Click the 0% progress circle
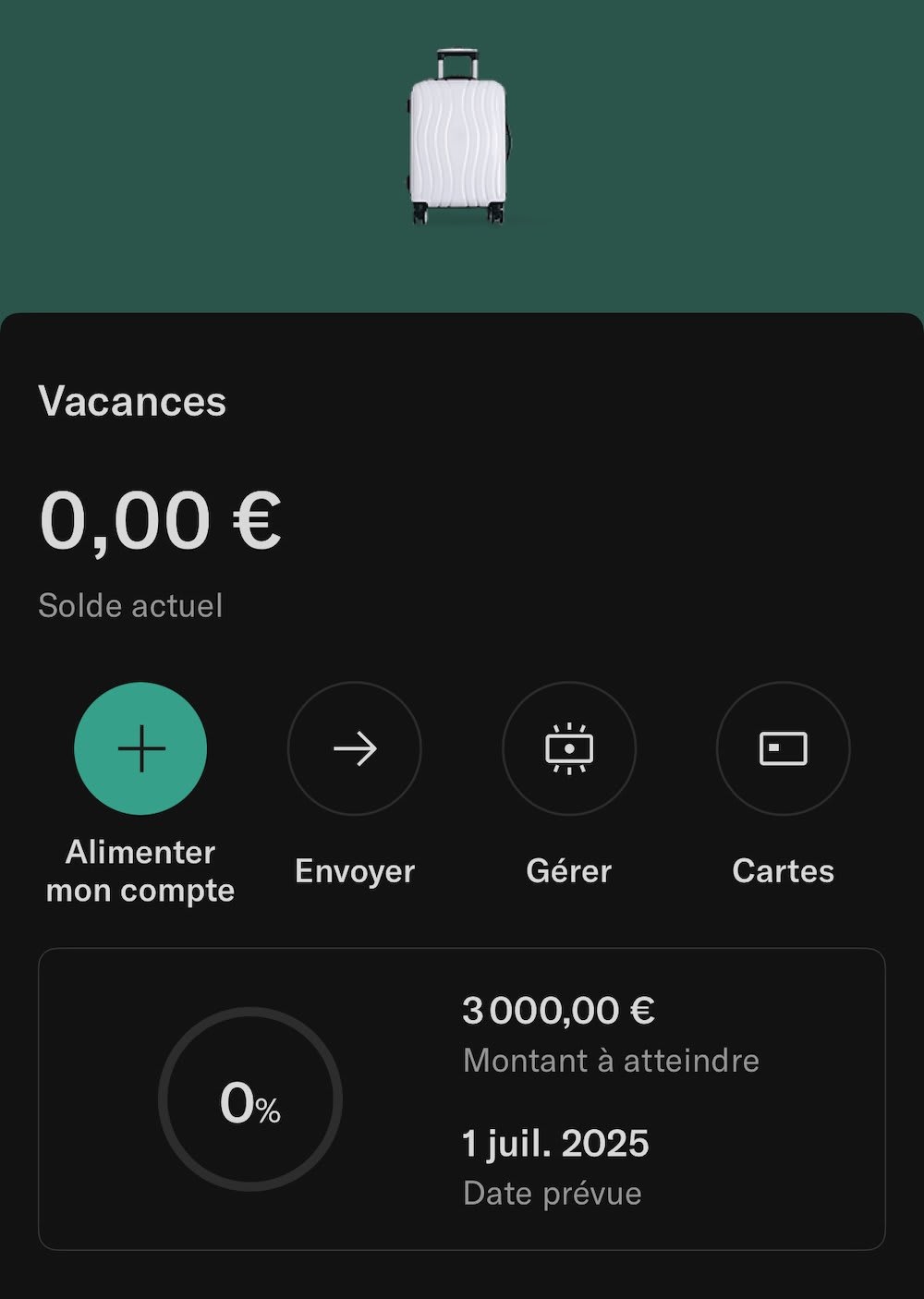Viewport: 924px width, 1299px height. pos(252,1099)
